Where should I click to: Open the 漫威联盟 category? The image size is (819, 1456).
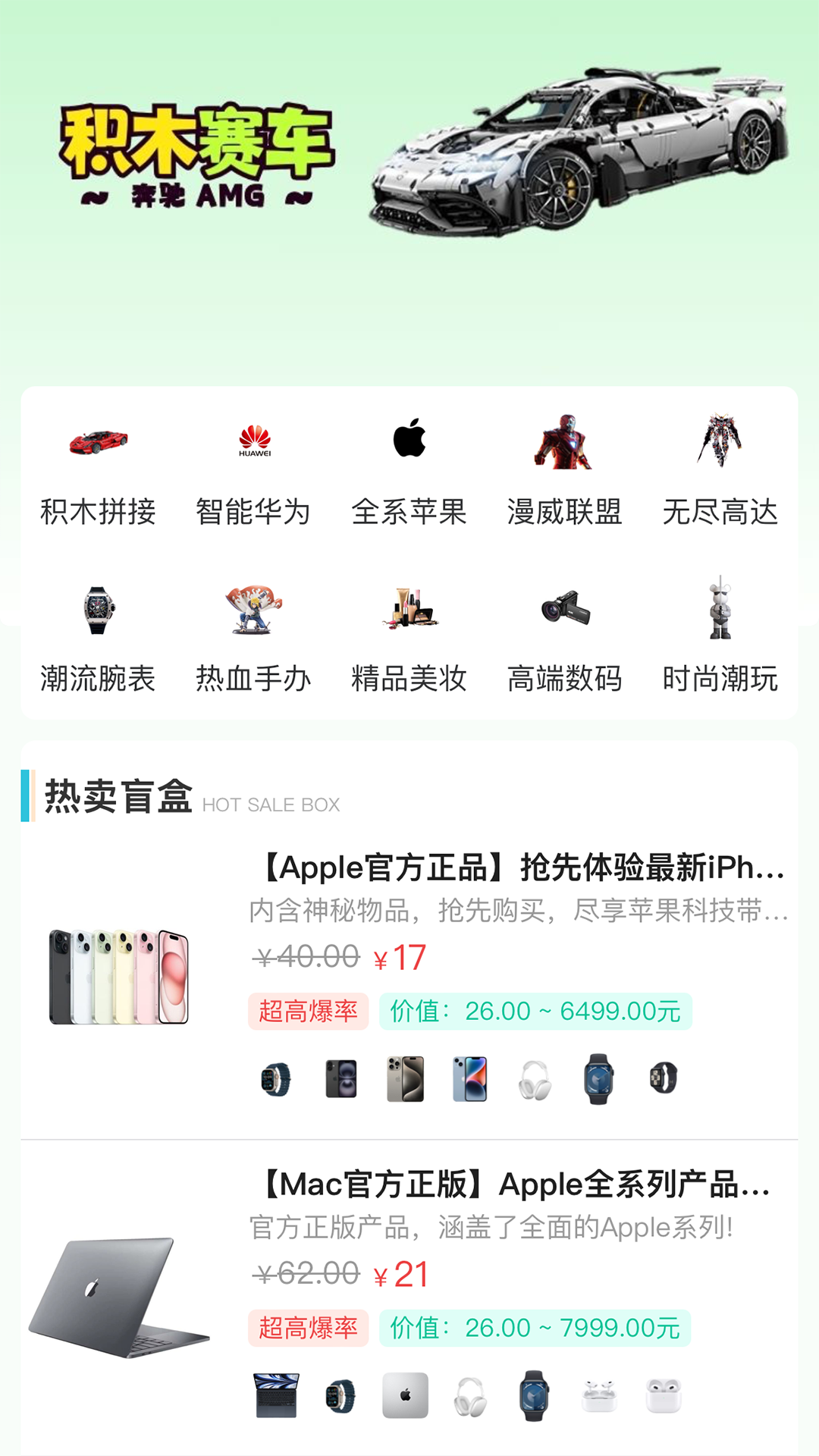click(x=564, y=470)
